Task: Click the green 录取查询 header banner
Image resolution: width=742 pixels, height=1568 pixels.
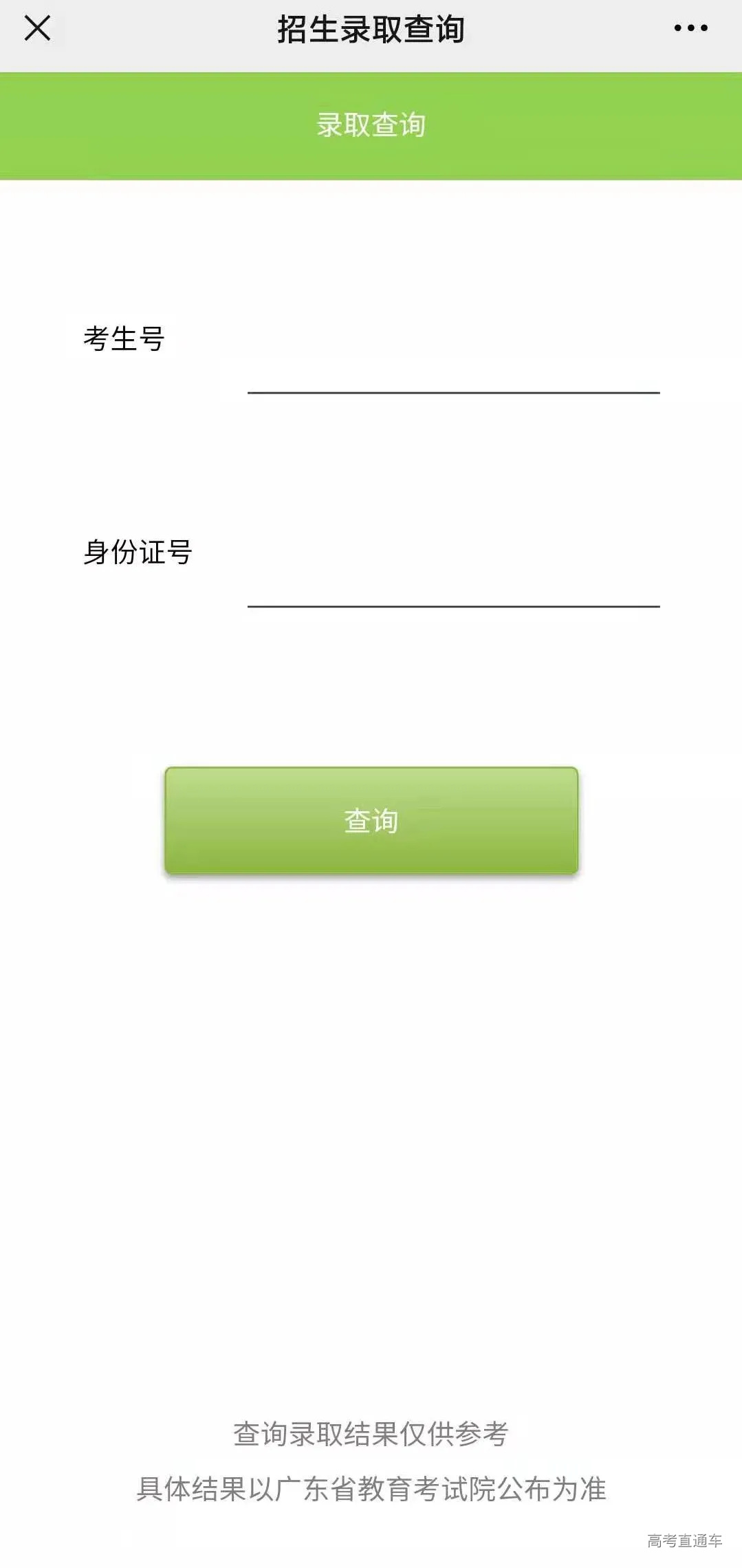Action: pyautogui.click(x=371, y=124)
